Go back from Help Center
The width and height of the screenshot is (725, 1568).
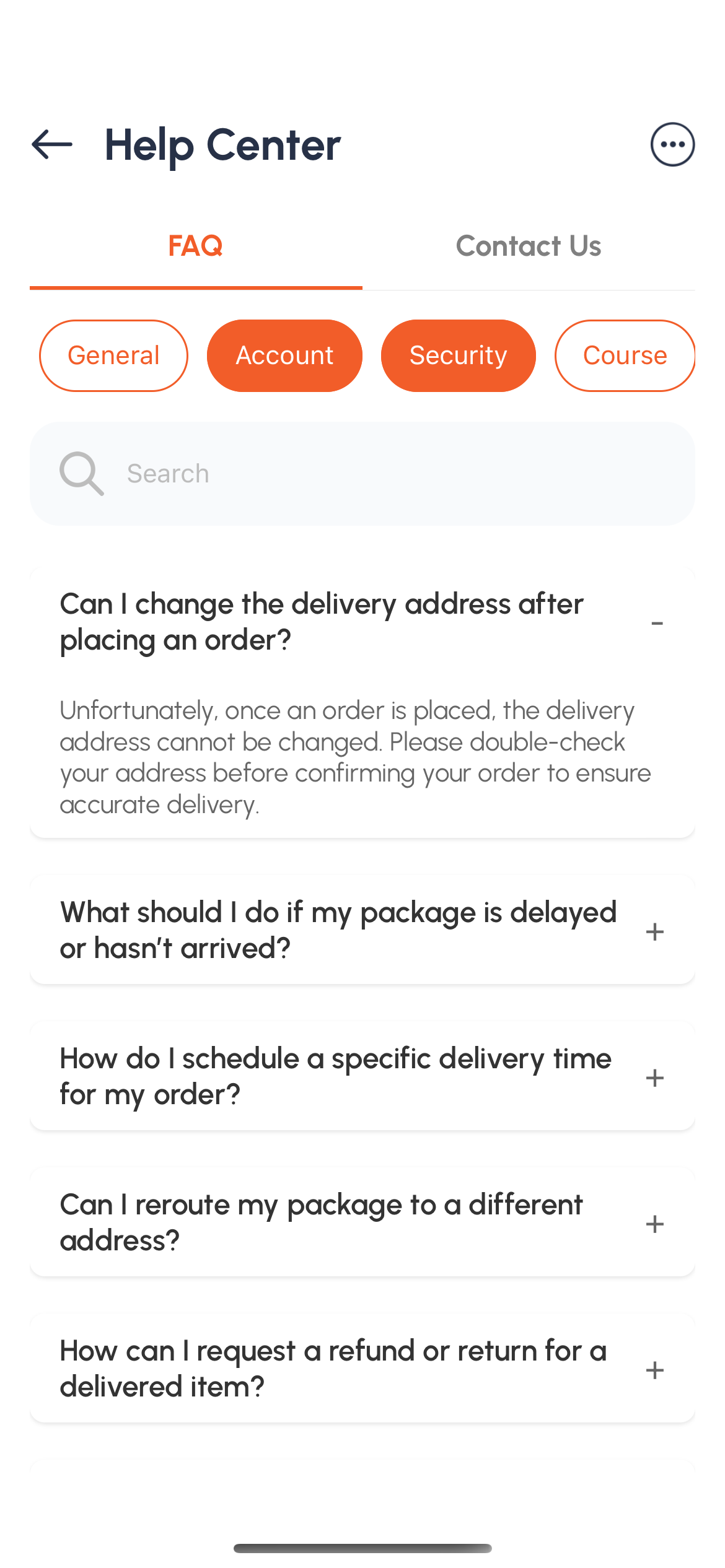52,145
